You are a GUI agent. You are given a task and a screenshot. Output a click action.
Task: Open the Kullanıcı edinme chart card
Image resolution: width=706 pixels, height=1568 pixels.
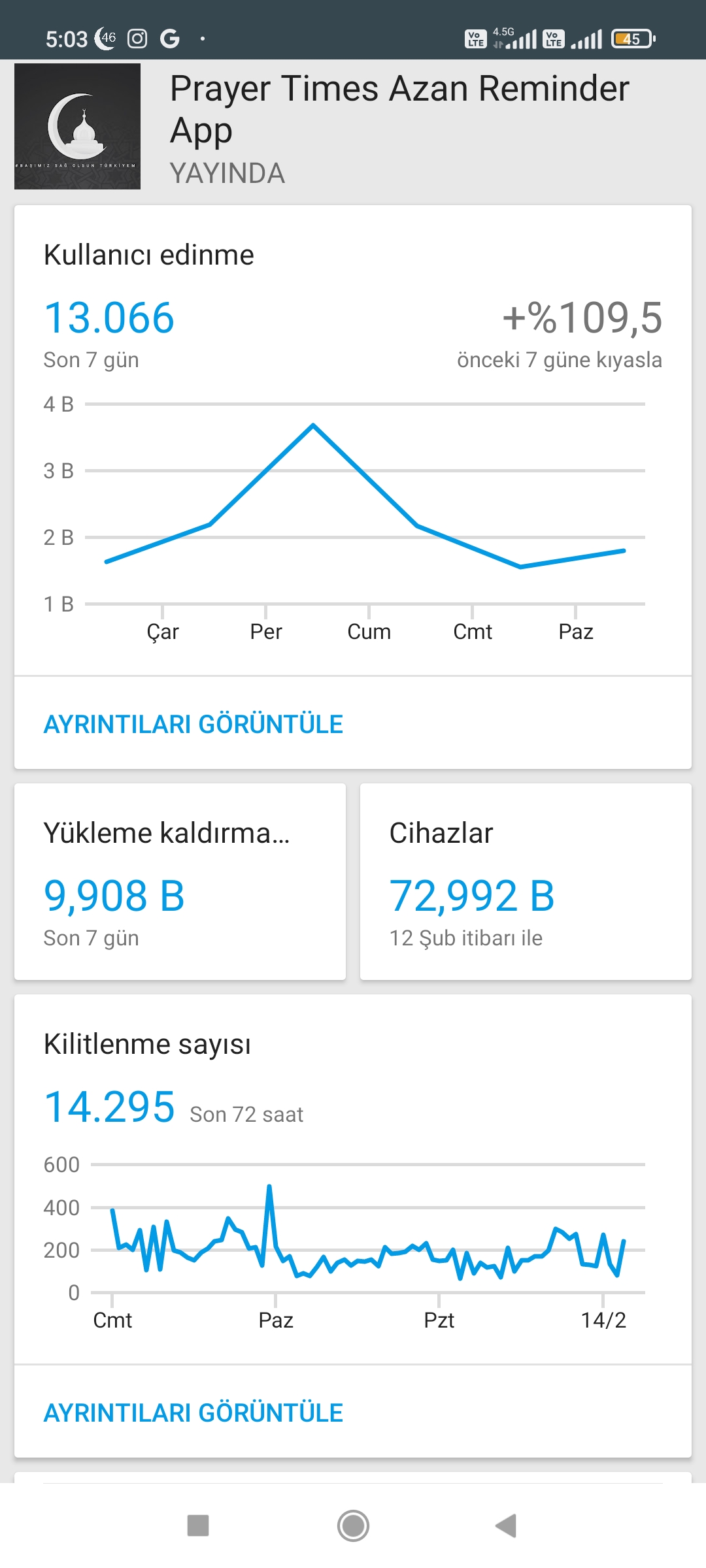(x=353, y=440)
